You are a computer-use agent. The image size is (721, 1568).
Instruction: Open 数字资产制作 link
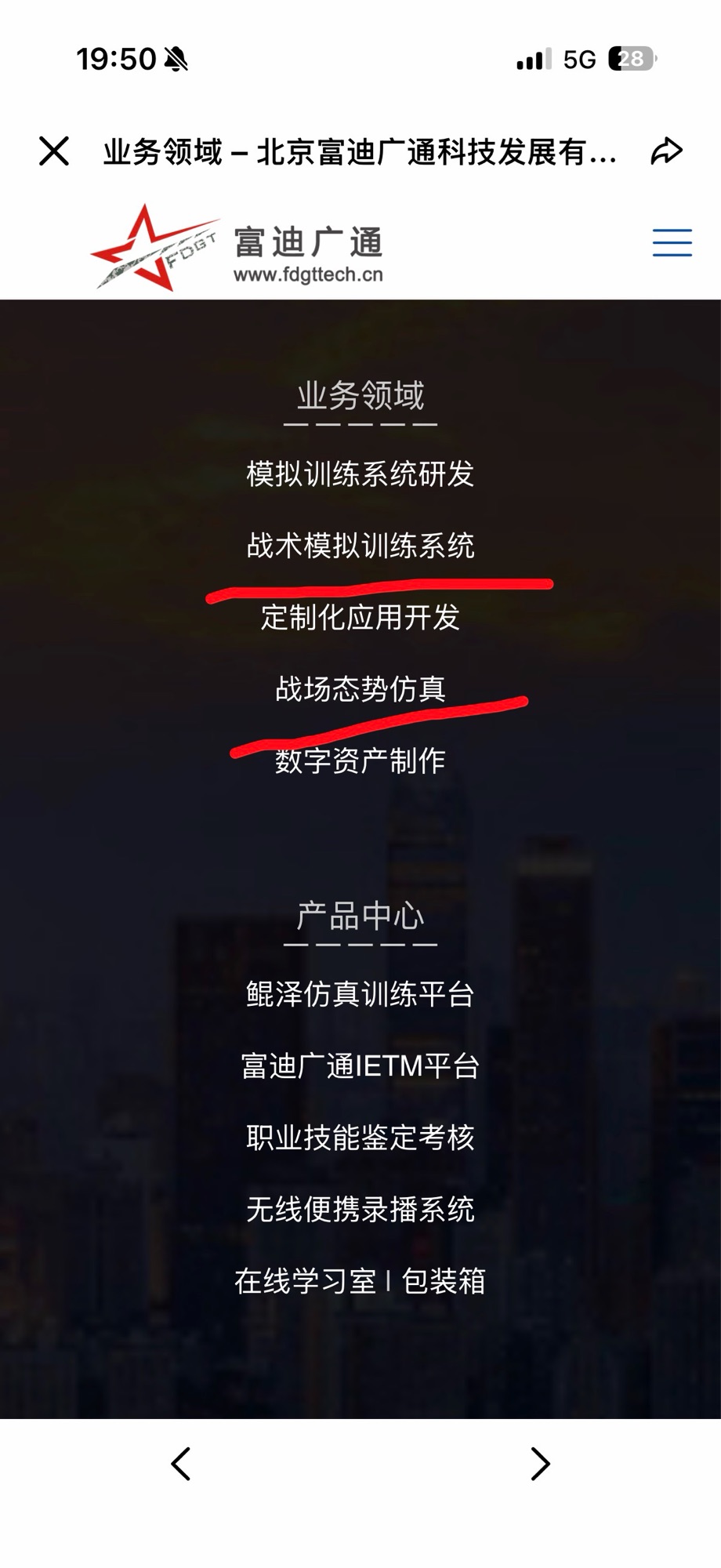point(360,761)
